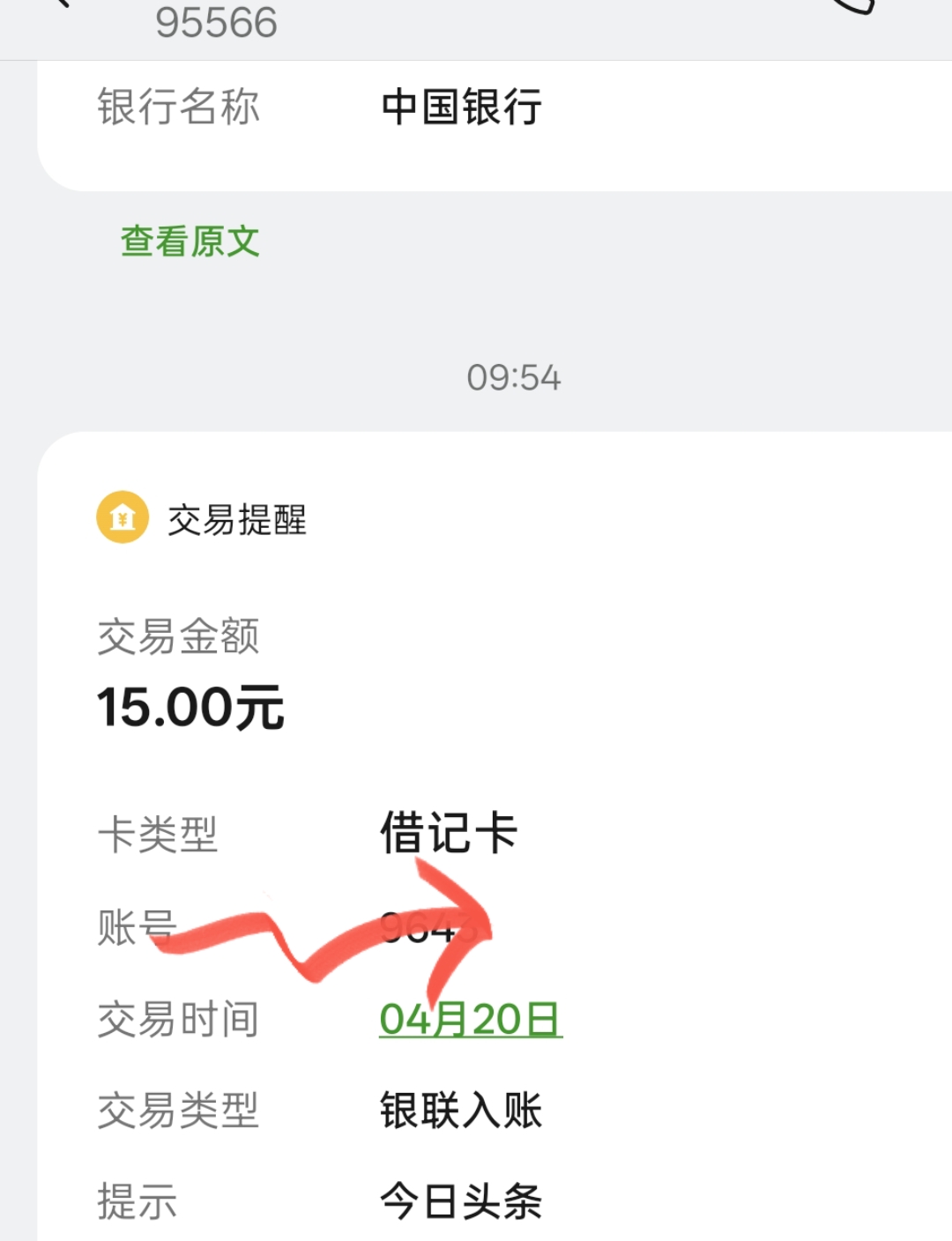Viewport: 952px width, 1241px height.
Task: Click the 银联入账 transaction type value
Action: [462, 1110]
